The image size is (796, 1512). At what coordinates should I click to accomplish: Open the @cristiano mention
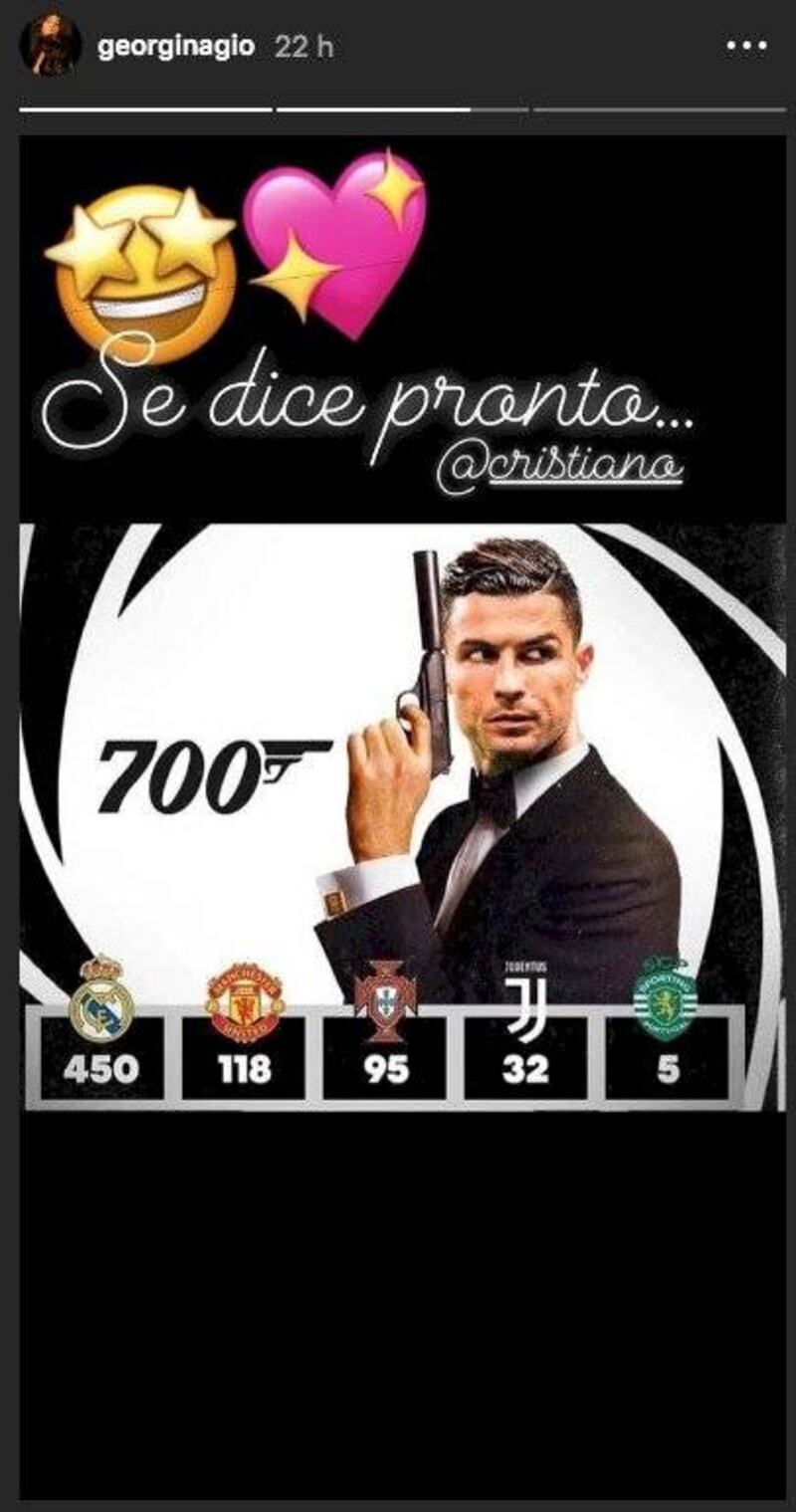click(561, 467)
